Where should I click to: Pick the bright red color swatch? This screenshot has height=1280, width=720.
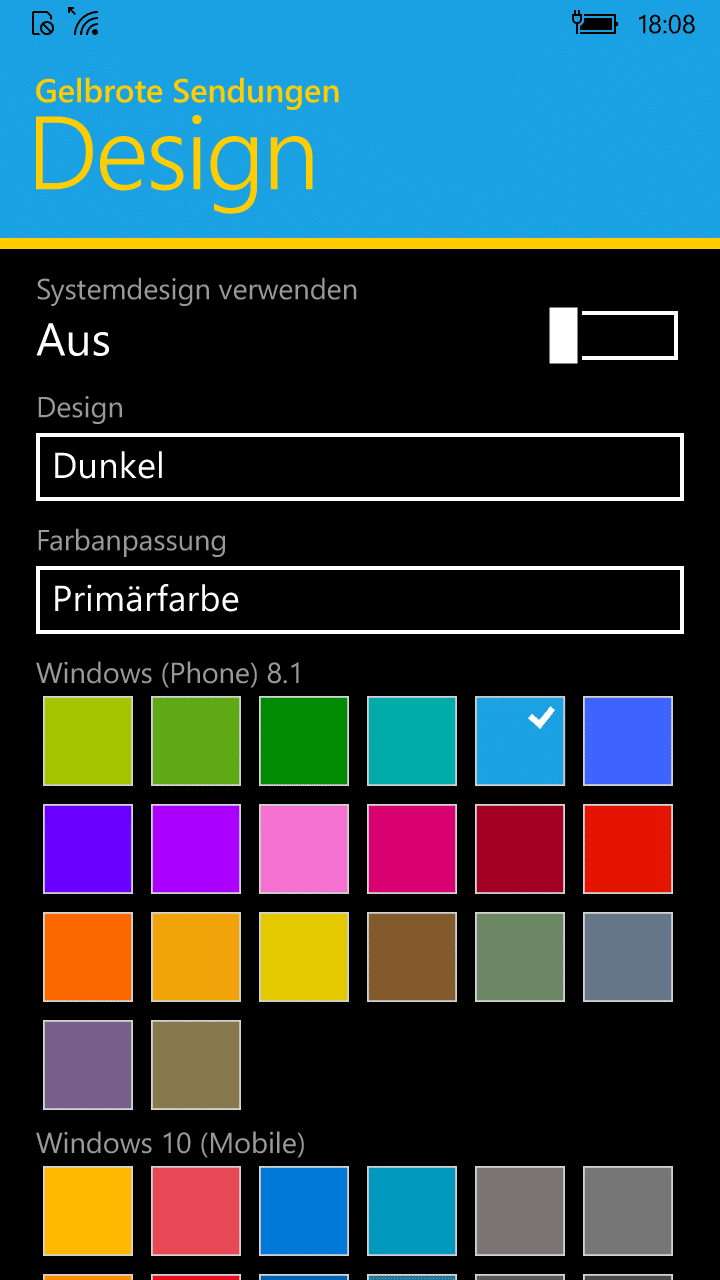(x=628, y=849)
